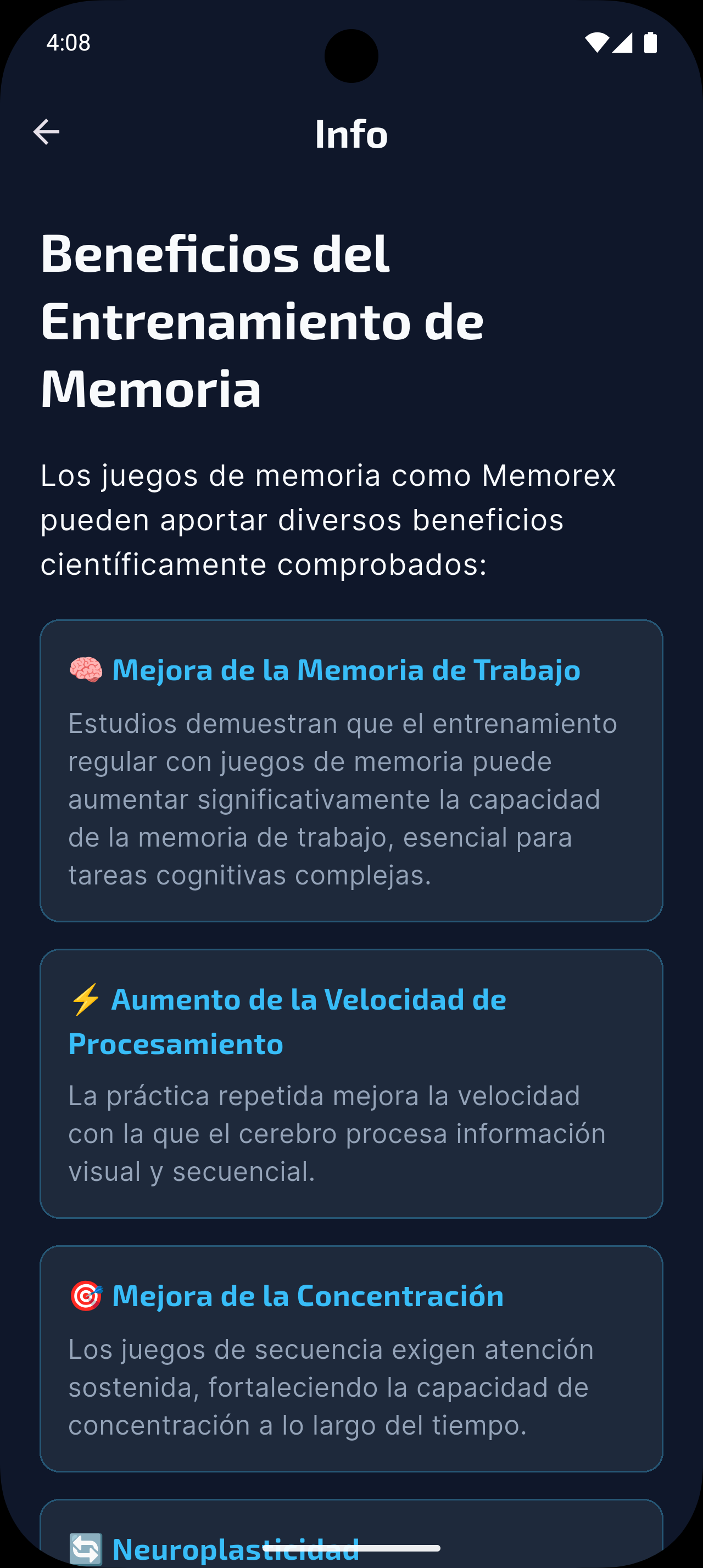Tap the cellular signal icon

[622, 43]
